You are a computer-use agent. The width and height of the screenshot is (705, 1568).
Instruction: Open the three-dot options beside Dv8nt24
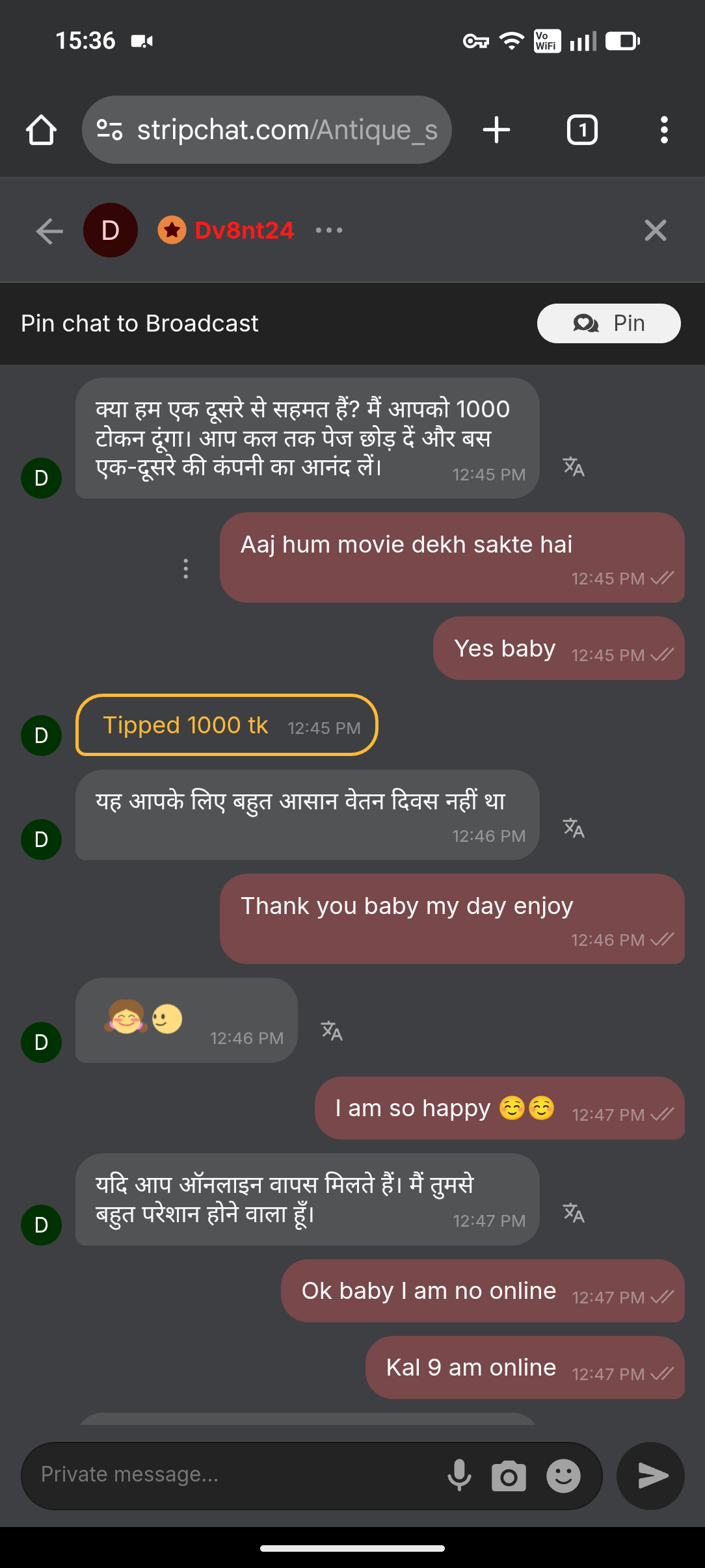point(329,230)
